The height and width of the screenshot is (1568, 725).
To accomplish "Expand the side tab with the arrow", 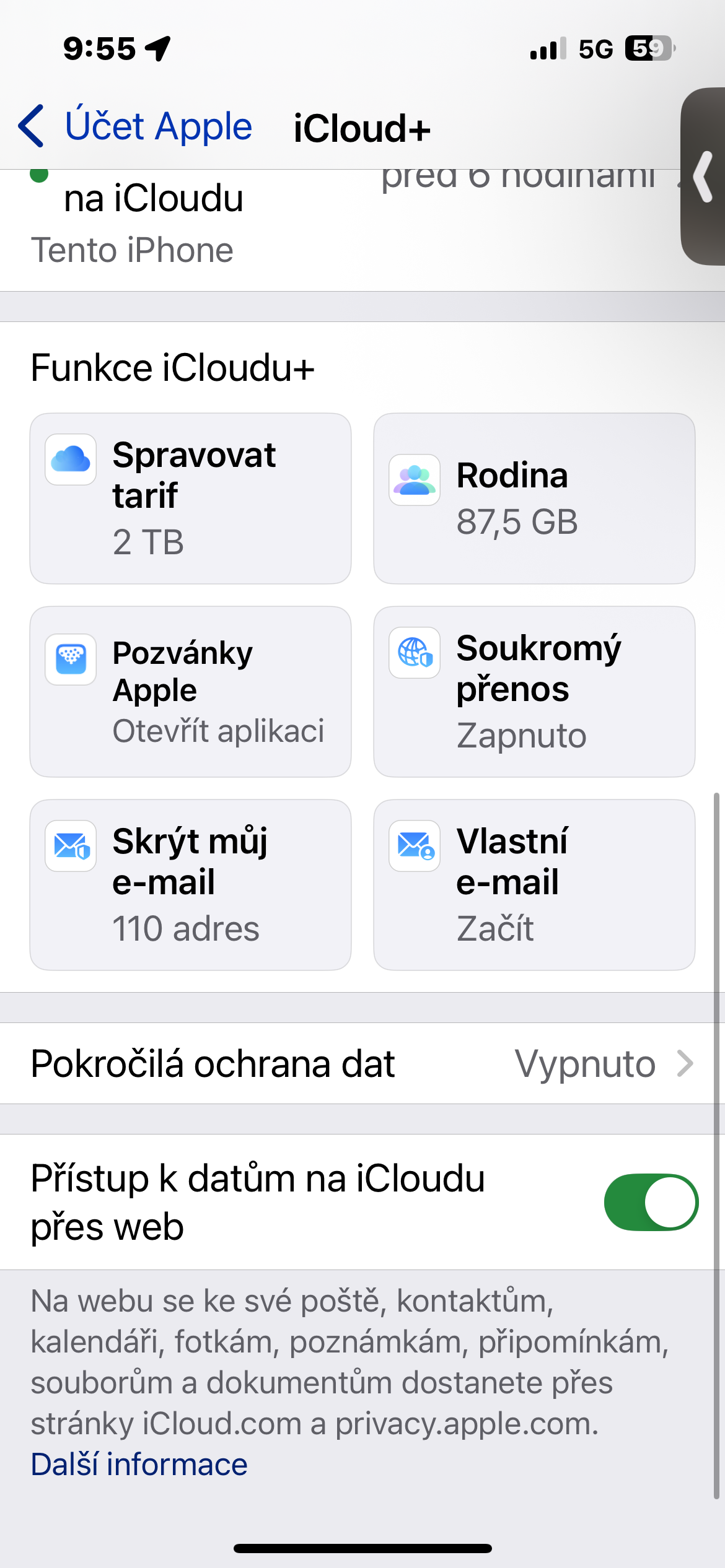I will (x=704, y=177).
